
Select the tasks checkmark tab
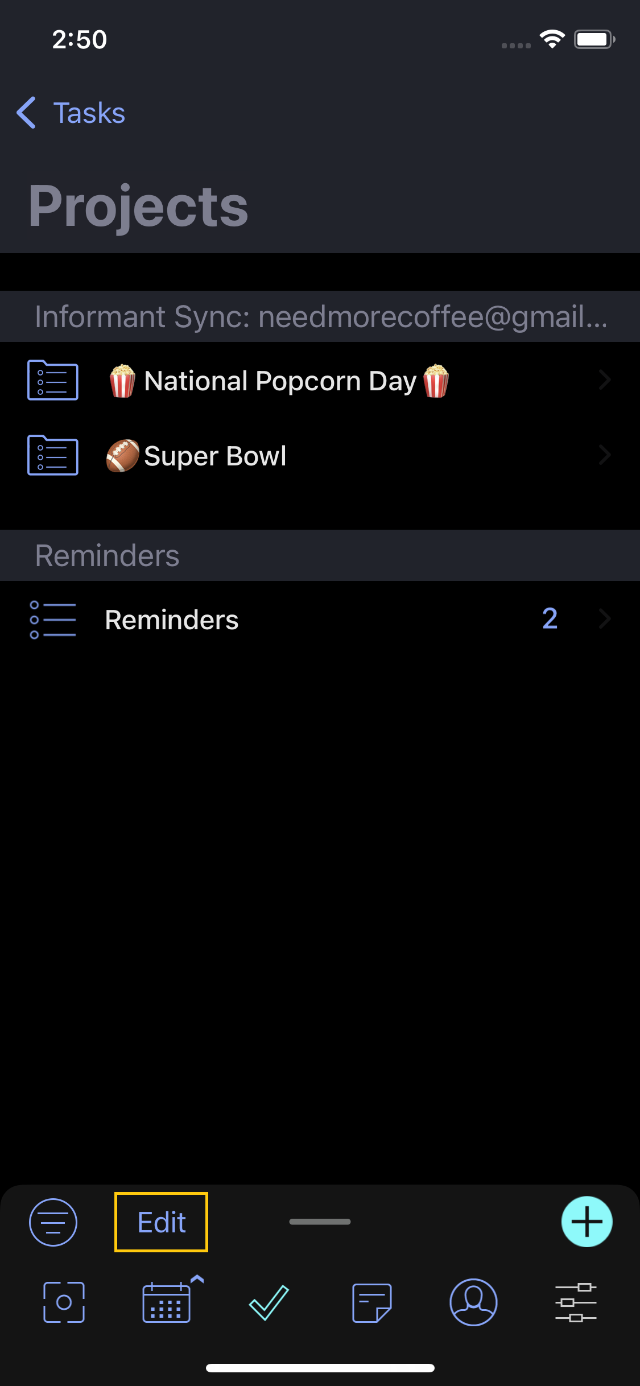coord(269,1302)
